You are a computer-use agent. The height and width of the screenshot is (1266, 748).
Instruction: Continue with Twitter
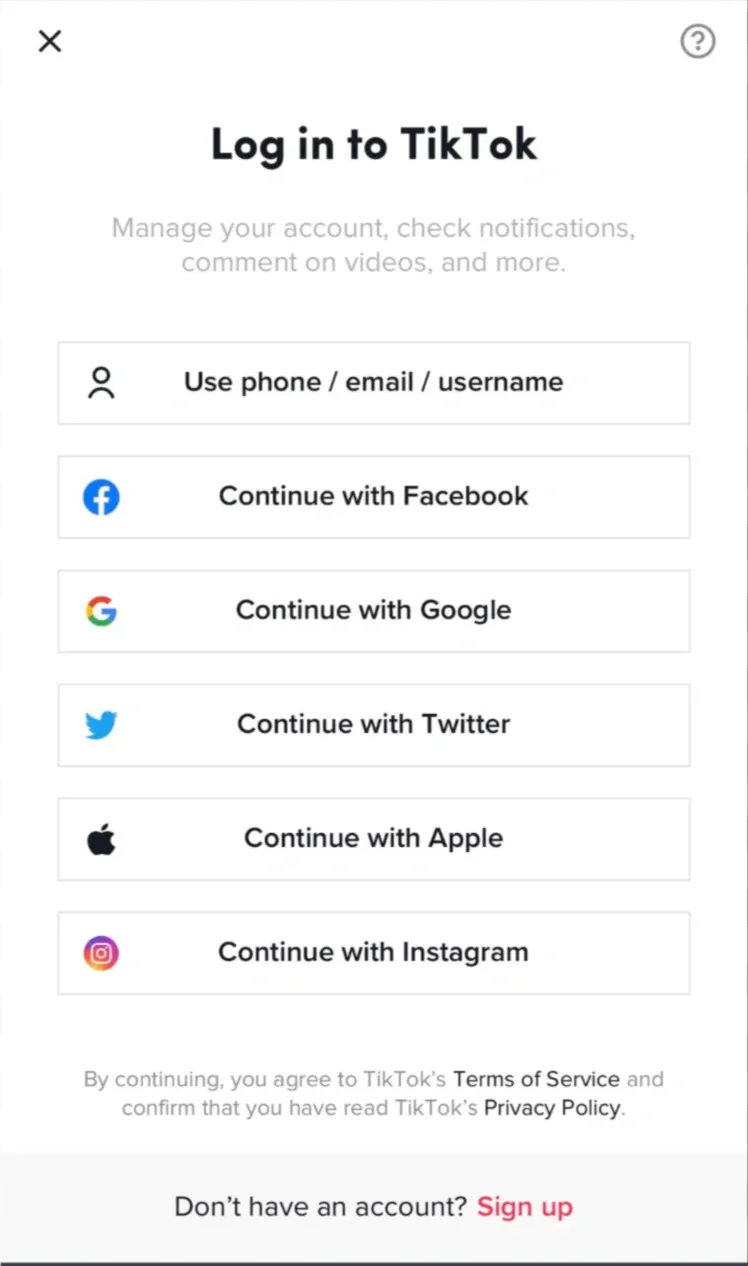pyautogui.click(x=374, y=725)
